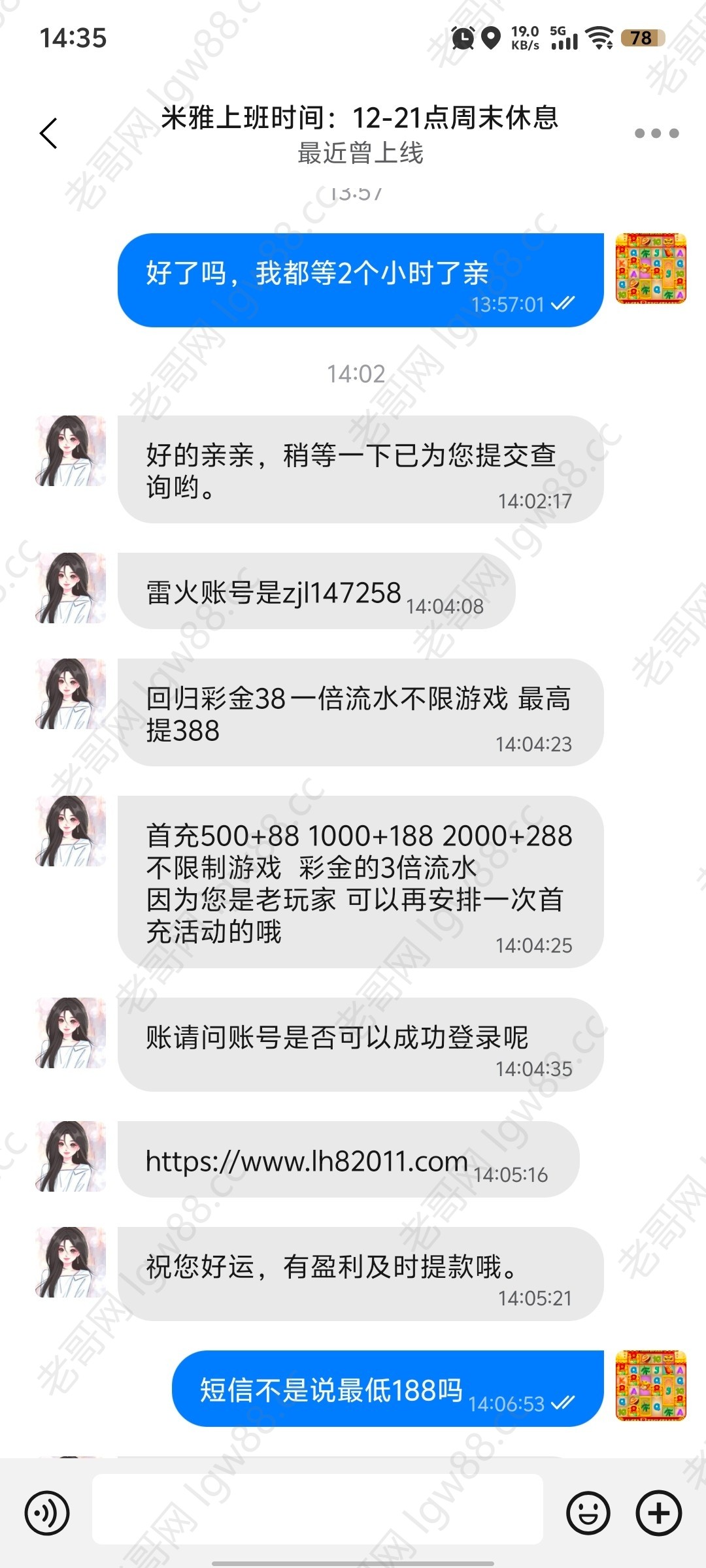Open the emoji picker
Screen dimensions: 706x1568
[x=588, y=1512]
